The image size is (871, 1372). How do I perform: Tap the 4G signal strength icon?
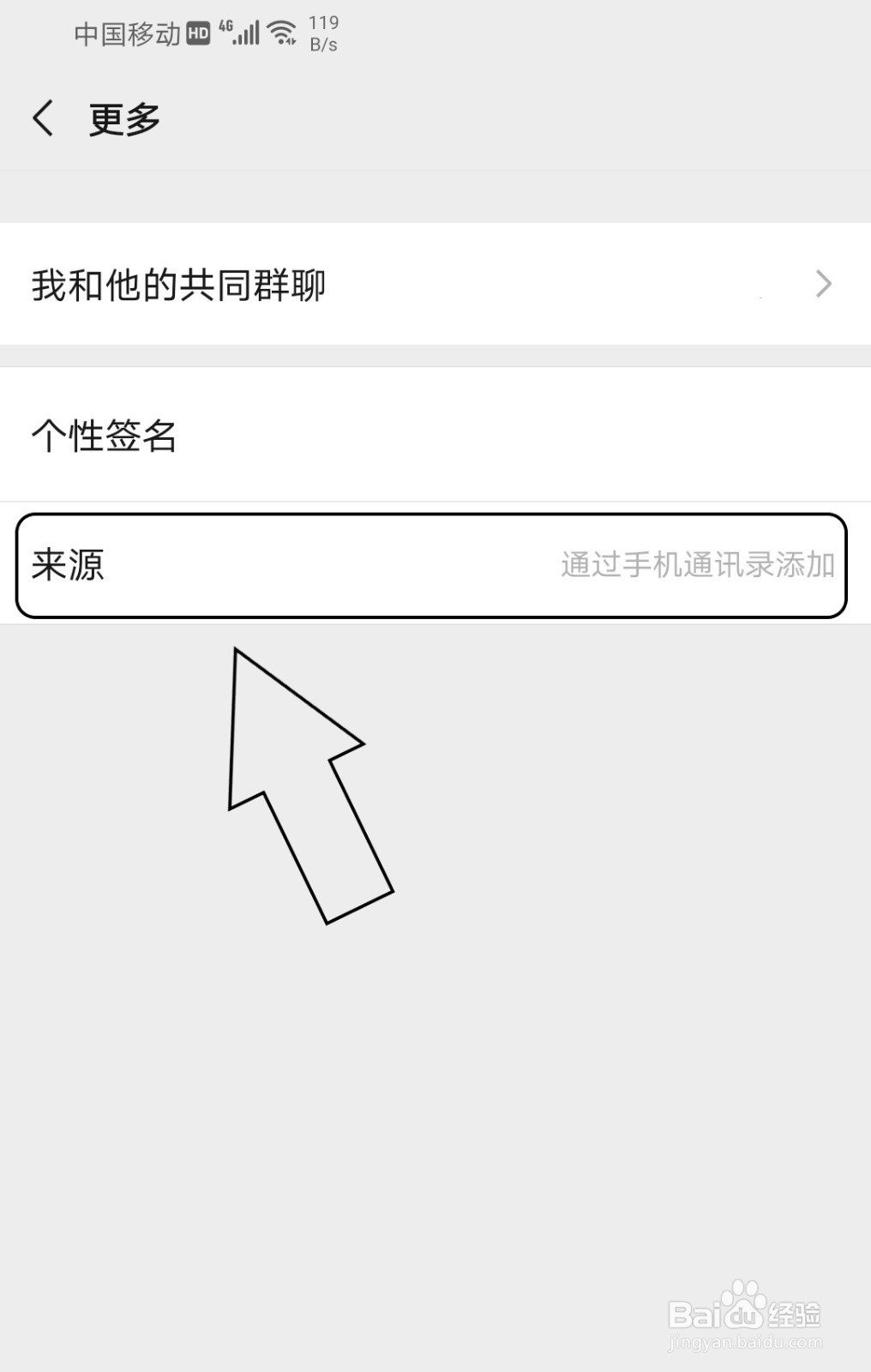pyautogui.click(x=225, y=28)
